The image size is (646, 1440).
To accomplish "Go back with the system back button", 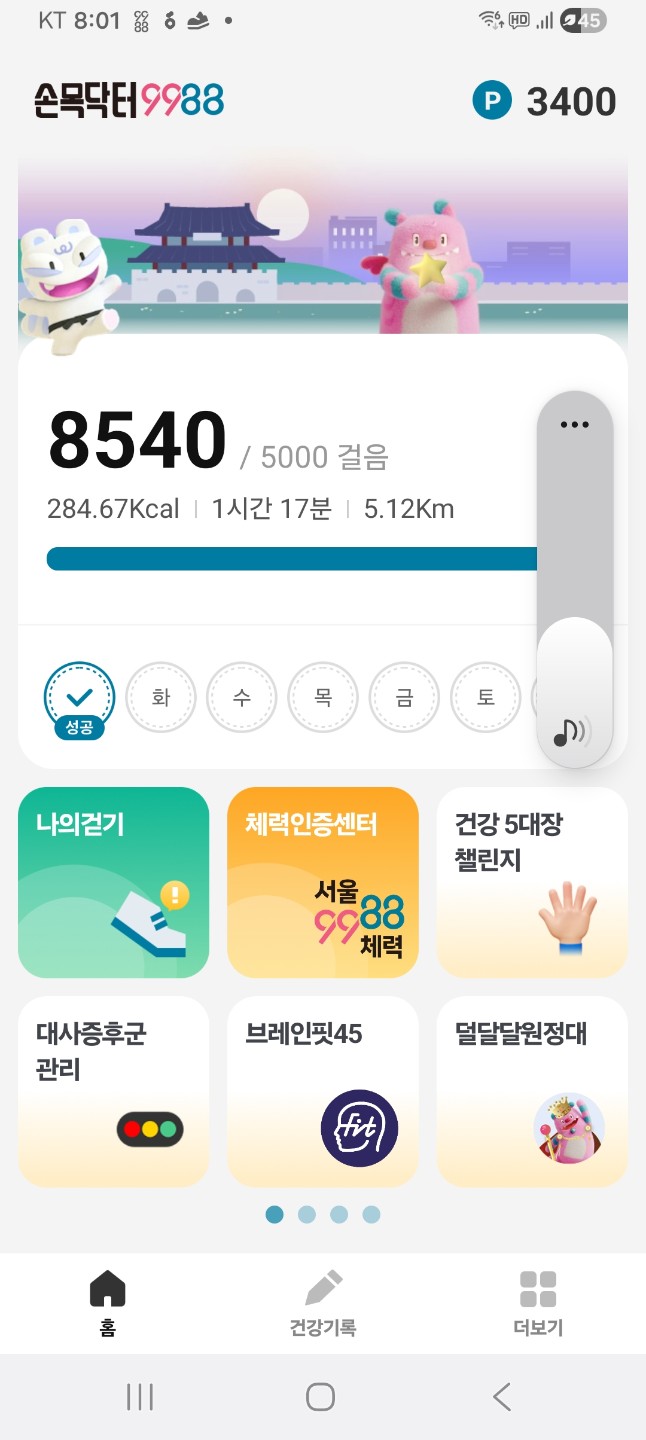I will [502, 1397].
